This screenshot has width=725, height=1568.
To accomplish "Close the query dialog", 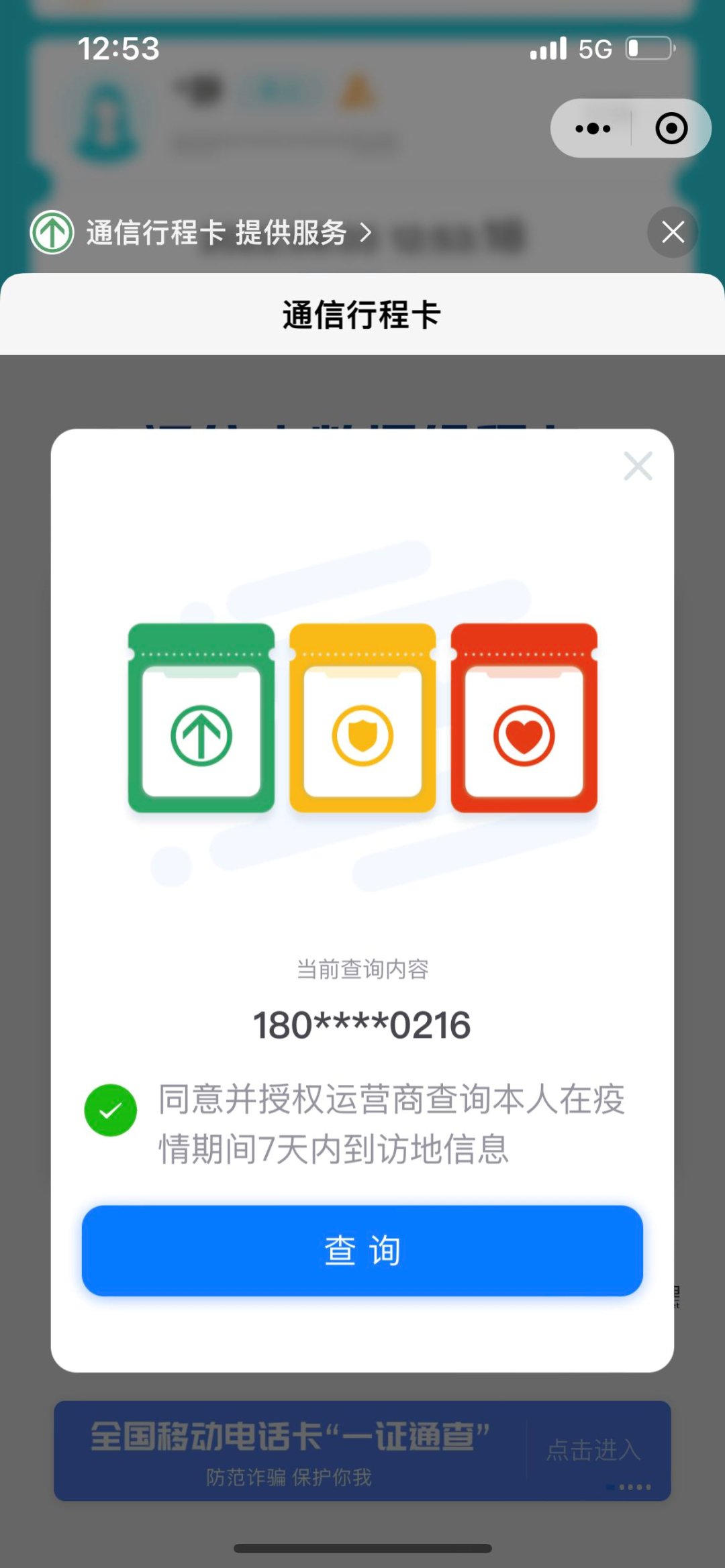I will tap(638, 466).
